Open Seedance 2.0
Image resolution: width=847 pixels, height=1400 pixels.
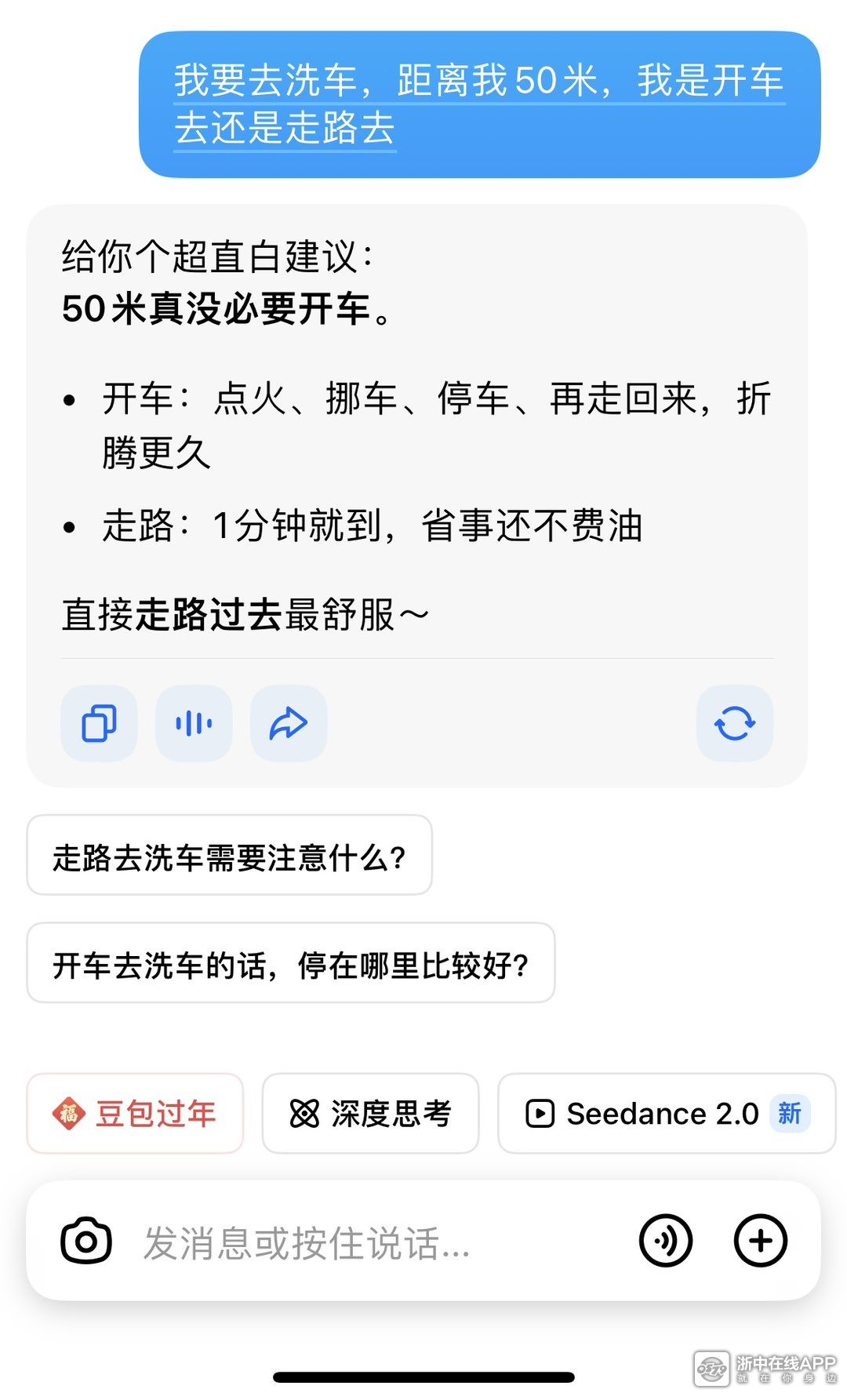(667, 1114)
